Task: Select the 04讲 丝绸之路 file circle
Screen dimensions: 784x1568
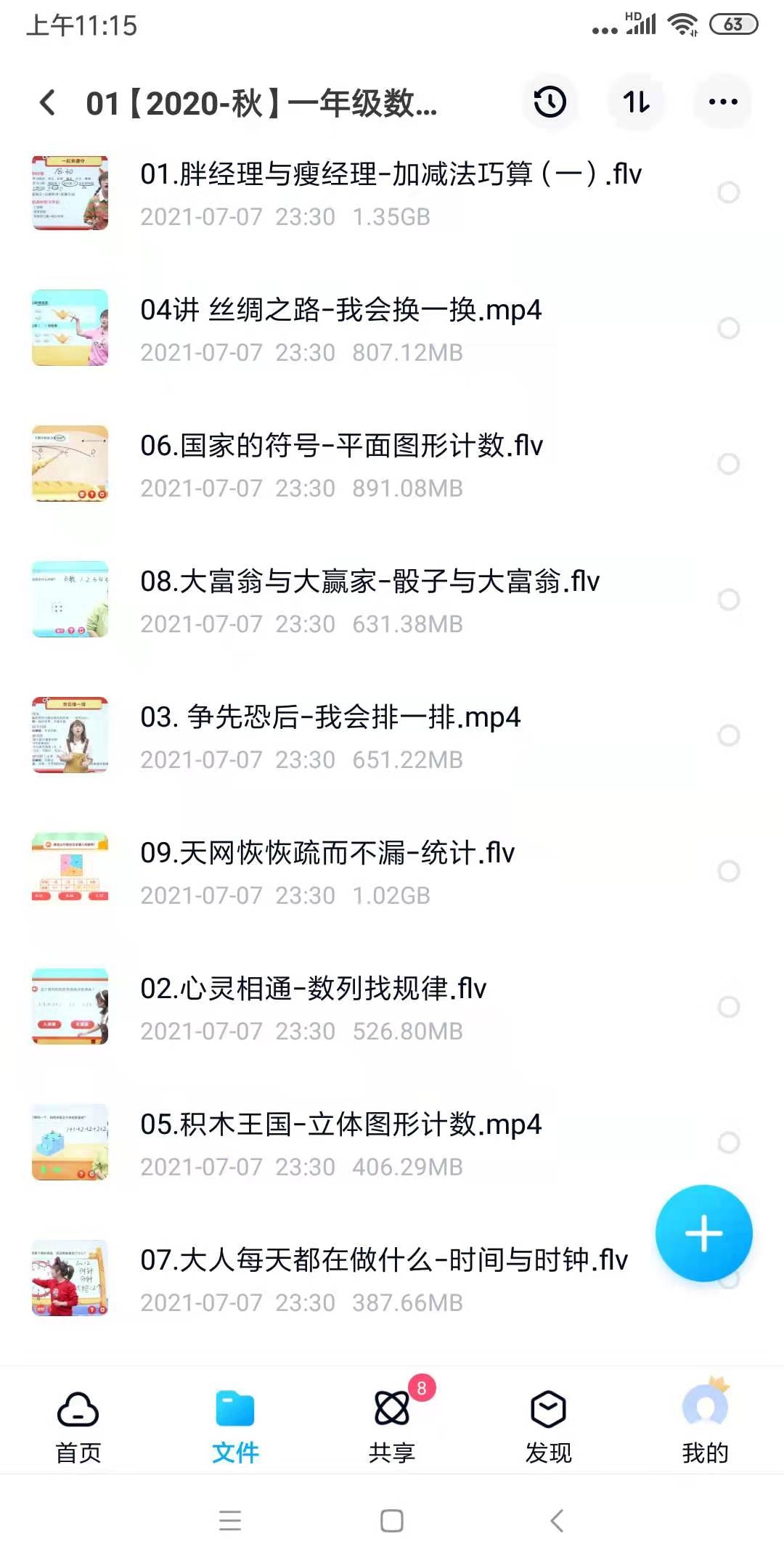Action: 728,328
